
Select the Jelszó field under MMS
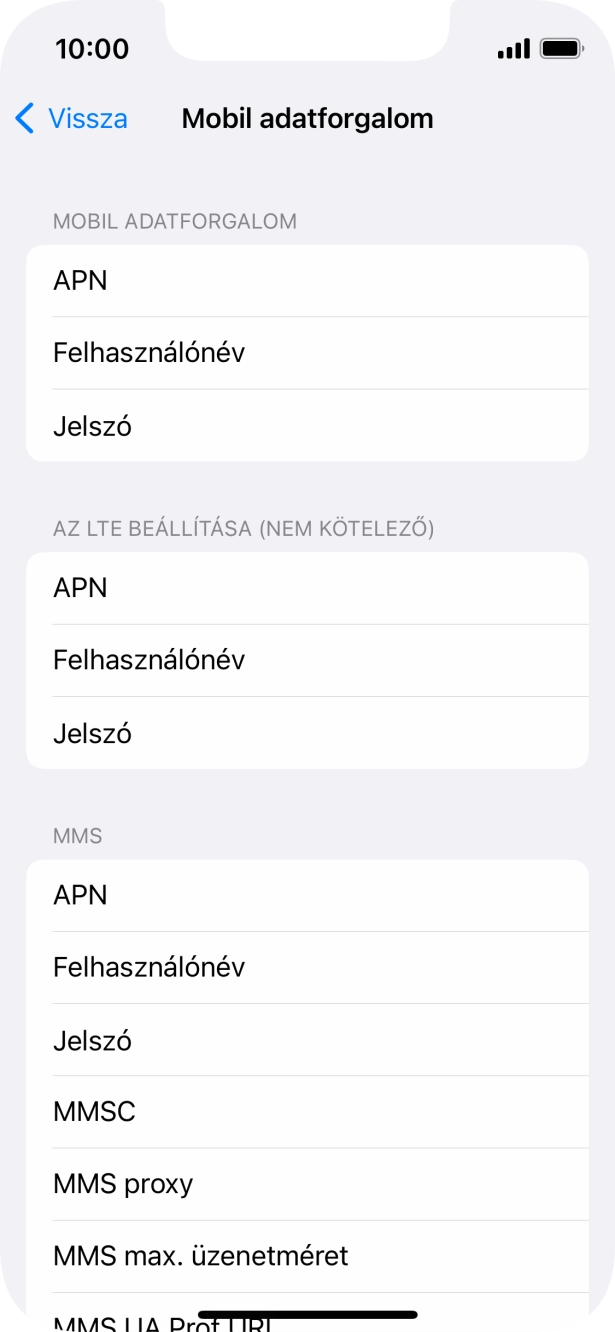tap(307, 1040)
